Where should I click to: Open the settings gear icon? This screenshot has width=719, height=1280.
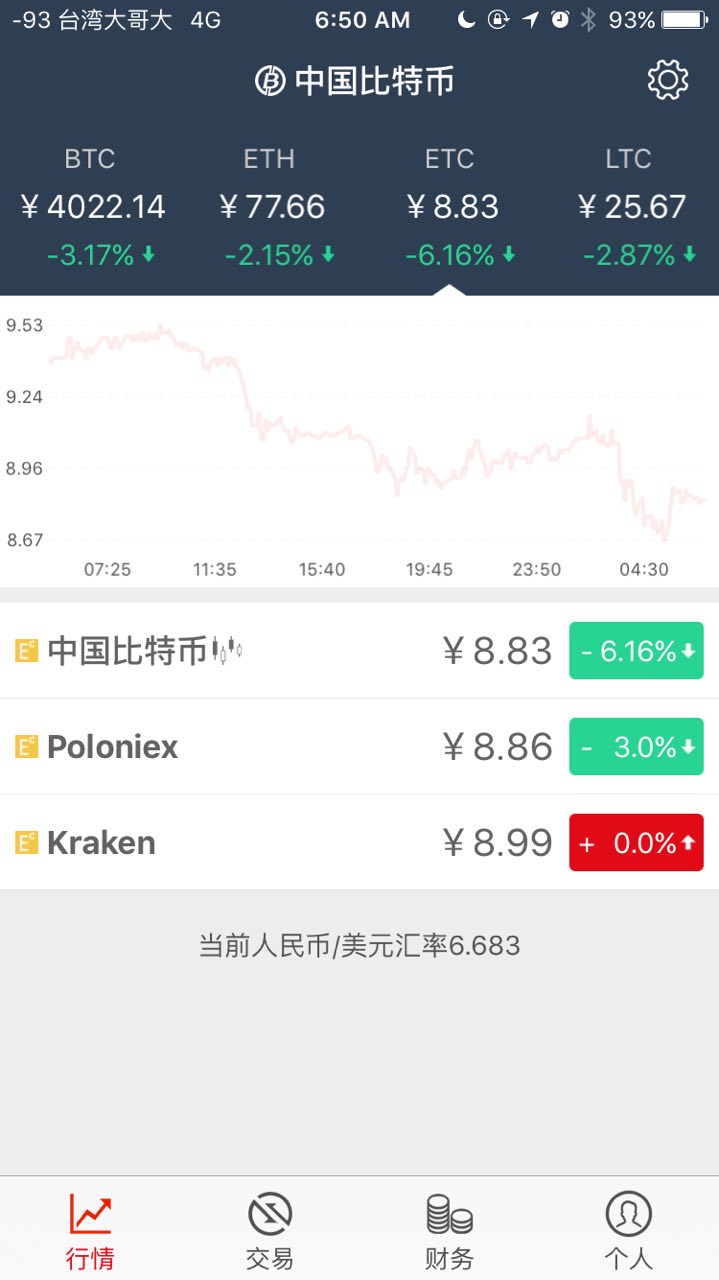(668, 80)
